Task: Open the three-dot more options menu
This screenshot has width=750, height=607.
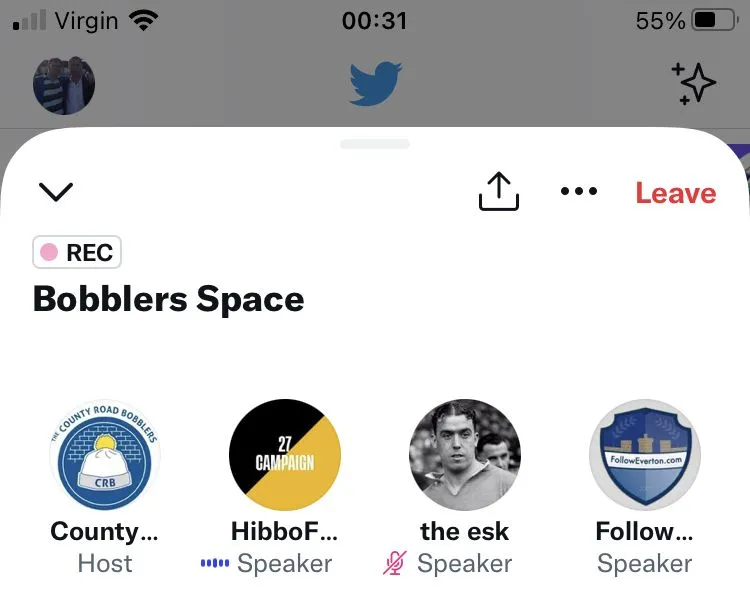Action: tap(579, 192)
